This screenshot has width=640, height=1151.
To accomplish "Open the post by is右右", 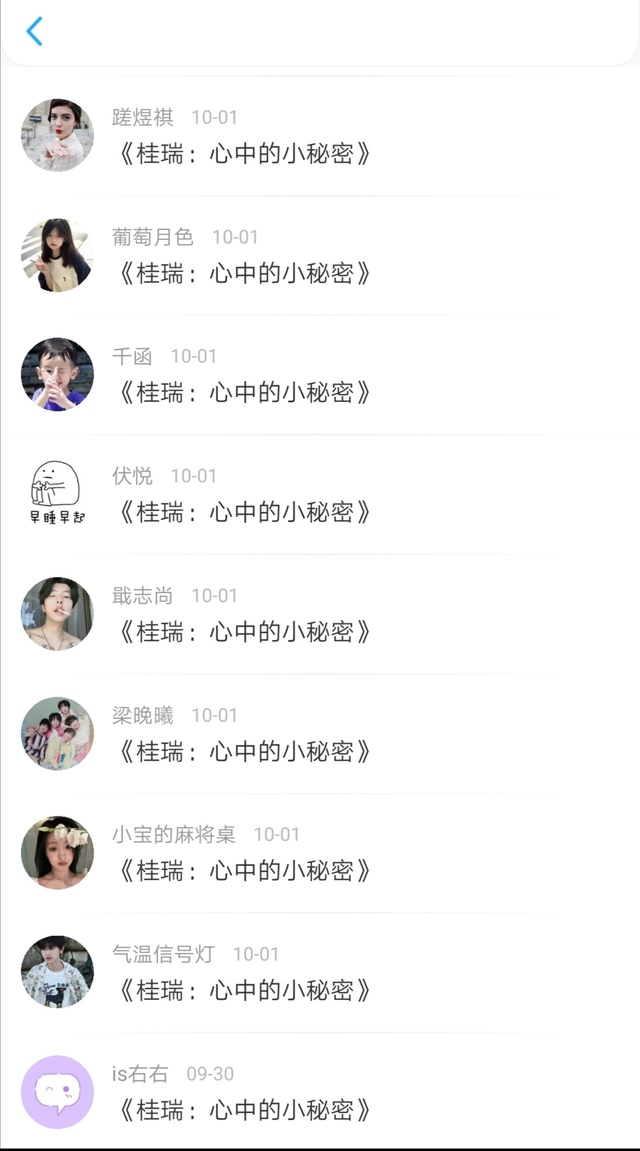I will click(x=244, y=1110).
